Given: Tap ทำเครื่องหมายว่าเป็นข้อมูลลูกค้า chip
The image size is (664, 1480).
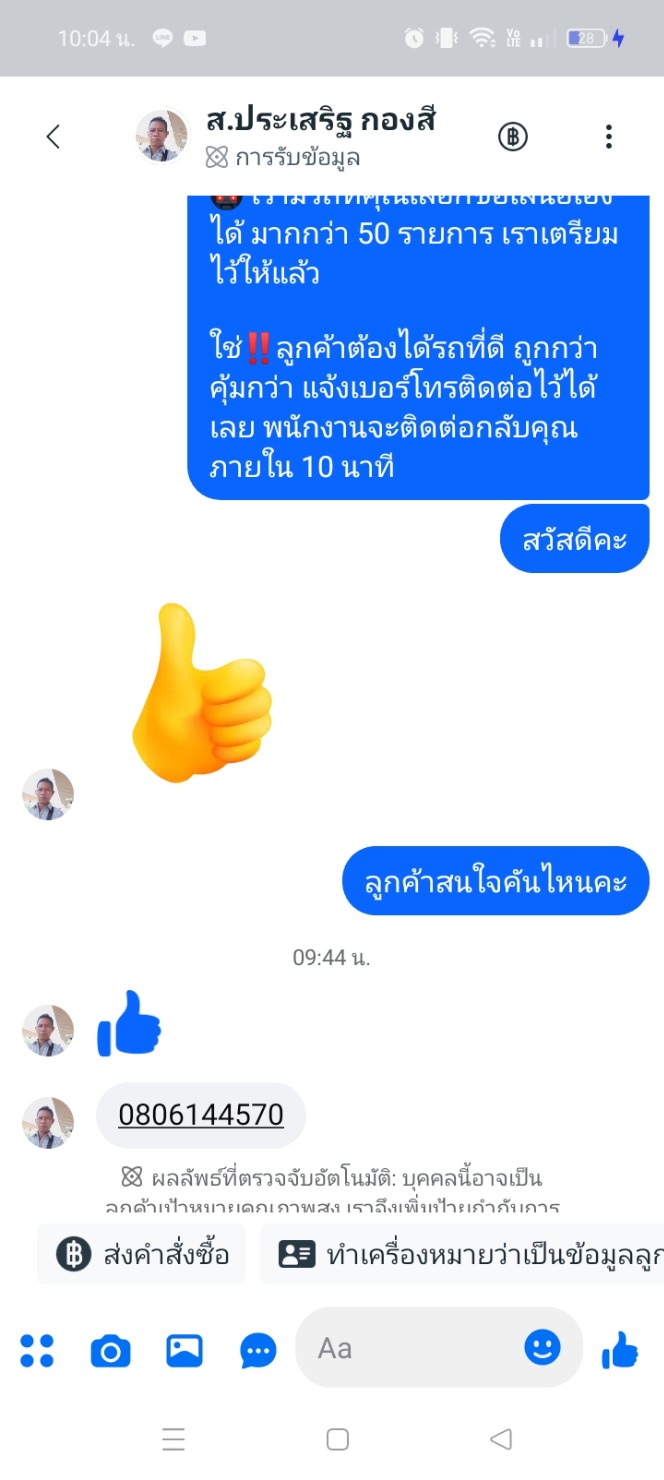Looking at the screenshot, I should point(463,1254).
